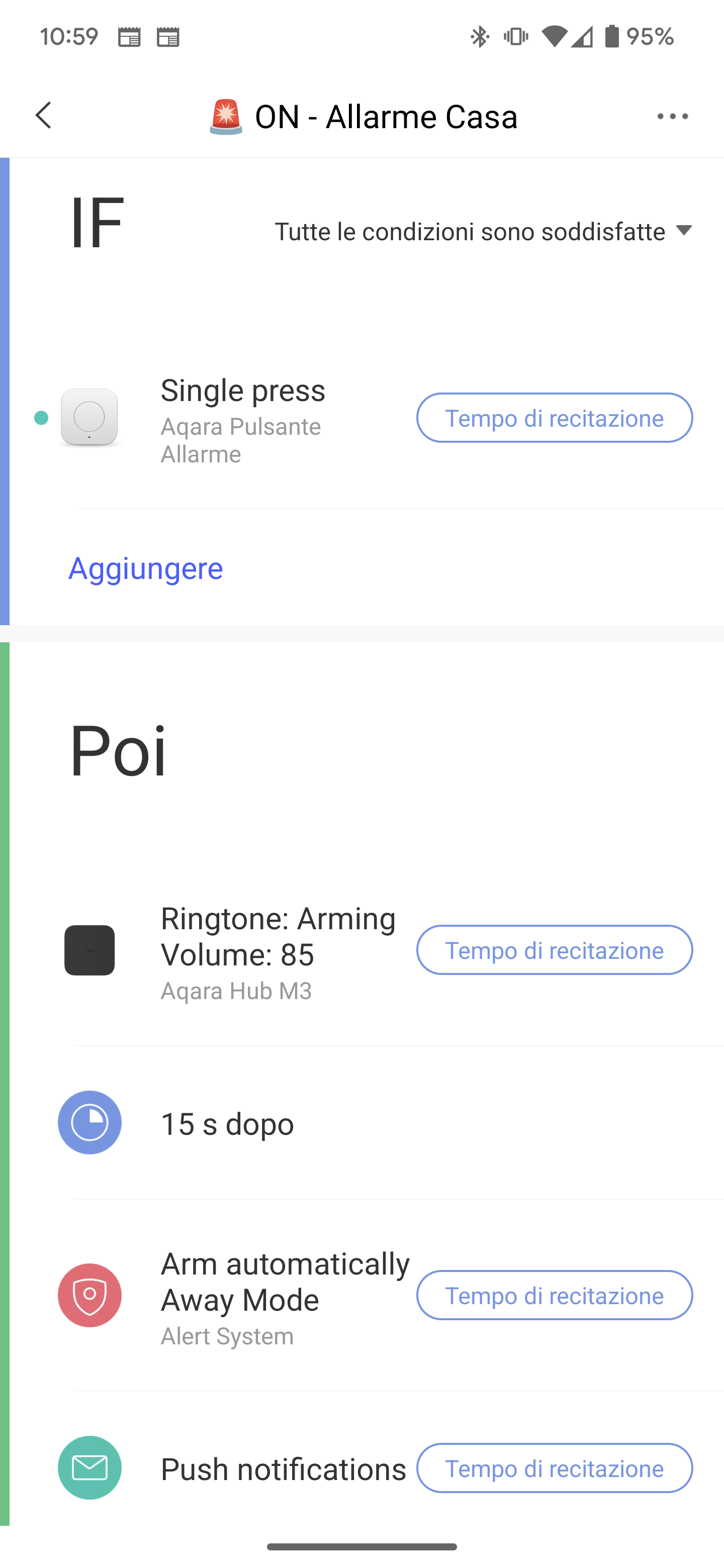724x1568 pixels.
Task: Tap 'Aggiungere' to add a condition
Action: point(145,568)
